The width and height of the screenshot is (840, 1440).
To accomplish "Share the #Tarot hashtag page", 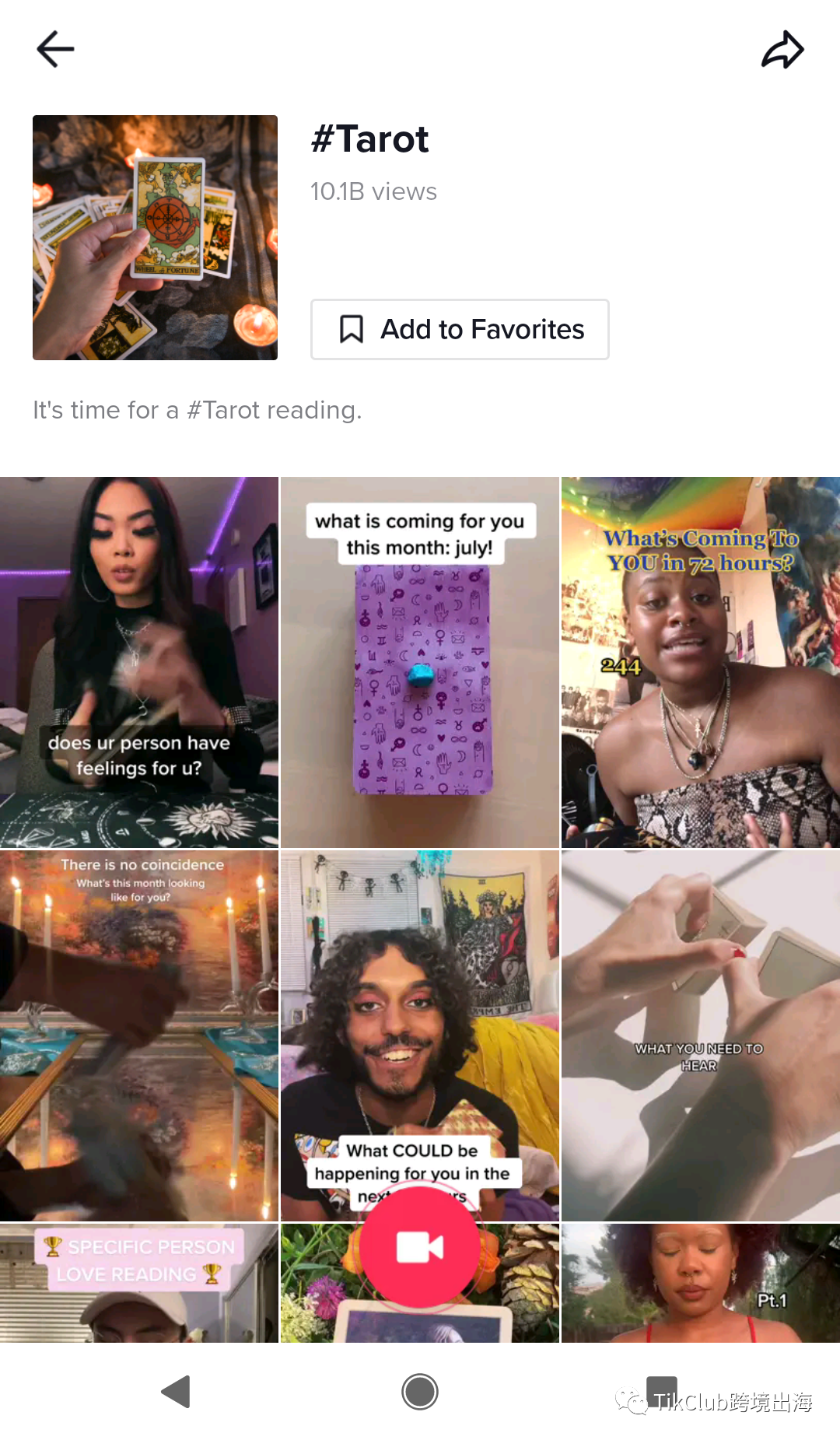I will tap(782, 50).
